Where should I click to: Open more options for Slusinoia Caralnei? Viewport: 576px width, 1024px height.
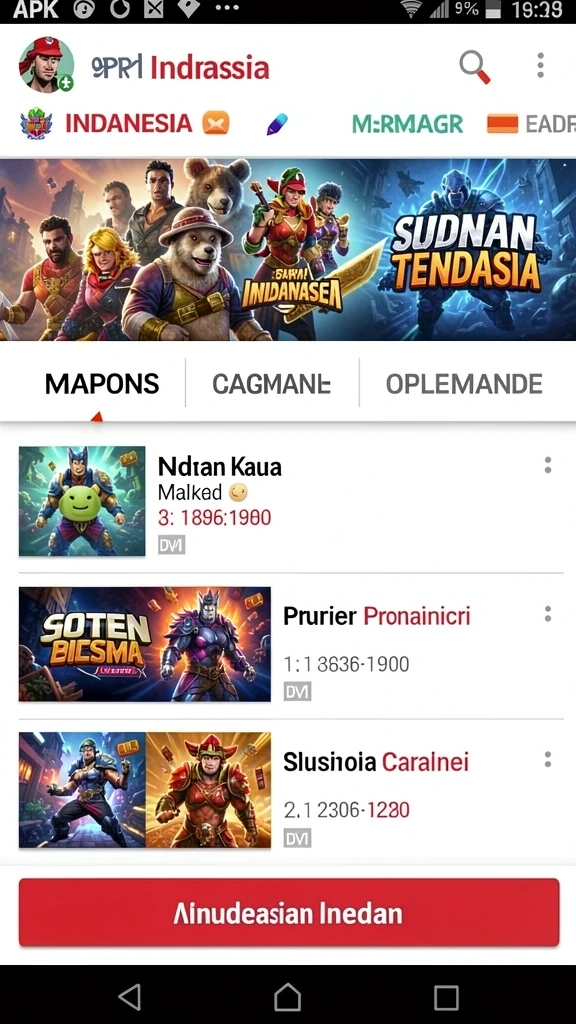pyautogui.click(x=547, y=760)
